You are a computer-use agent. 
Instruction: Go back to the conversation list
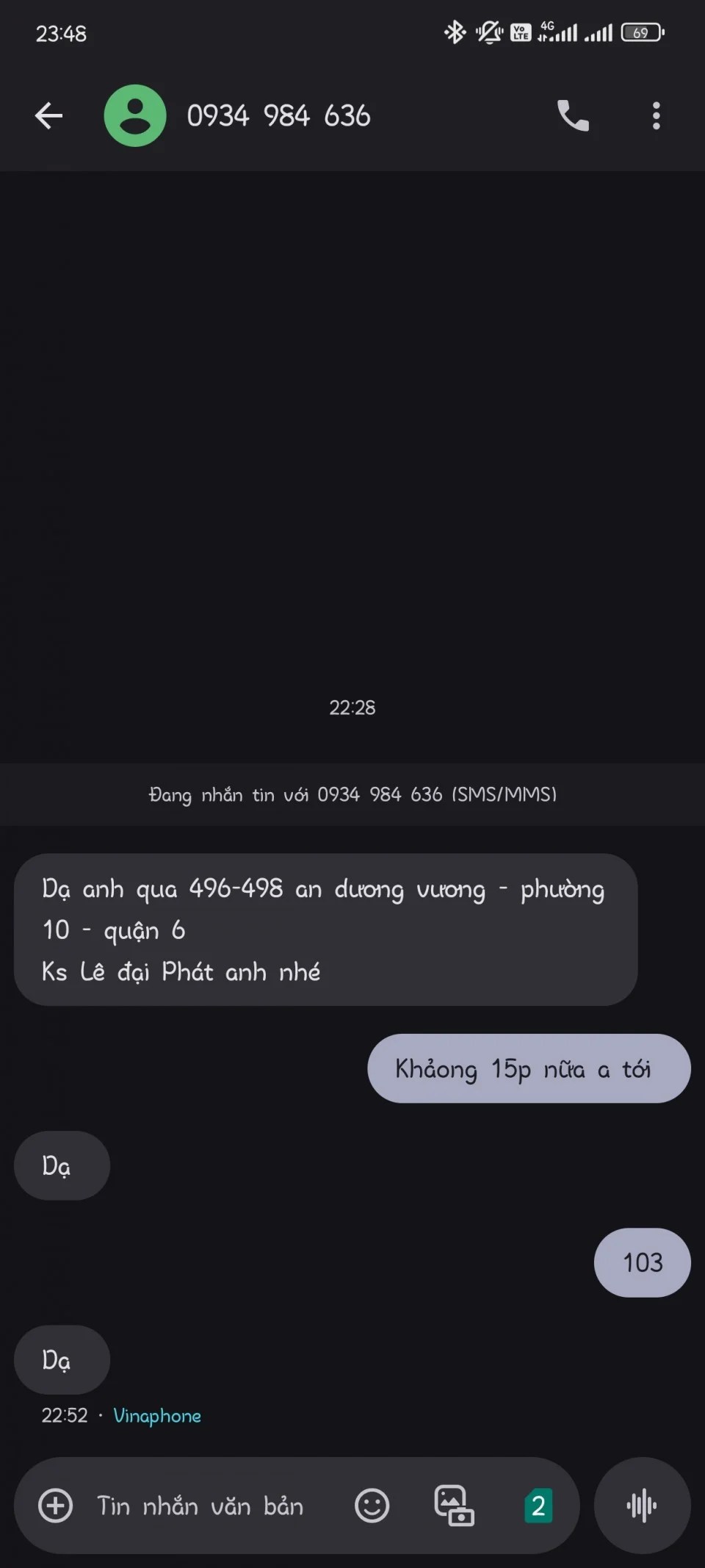pyautogui.click(x=48, y=115)
